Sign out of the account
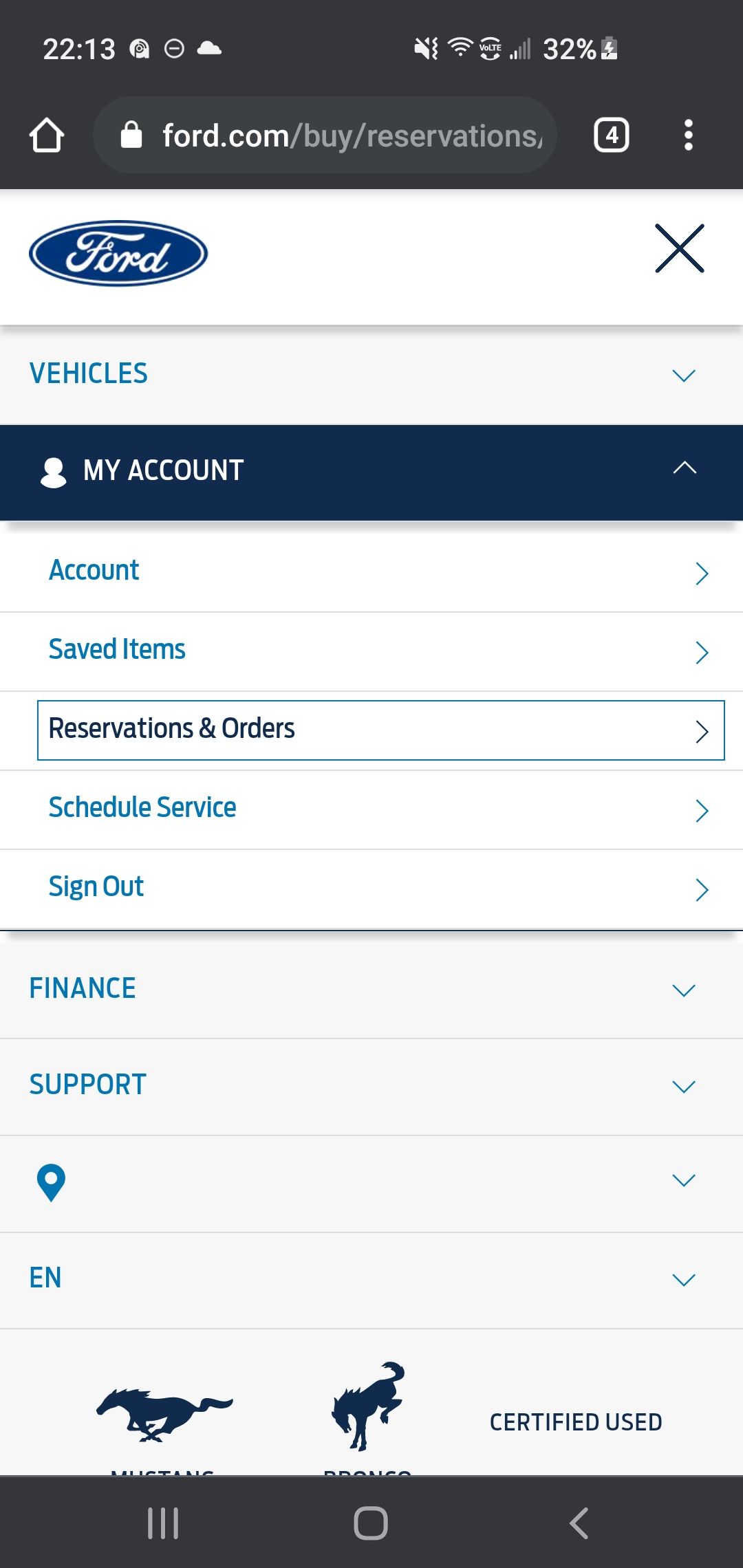 pyautogui.click(x=371, y=888)
